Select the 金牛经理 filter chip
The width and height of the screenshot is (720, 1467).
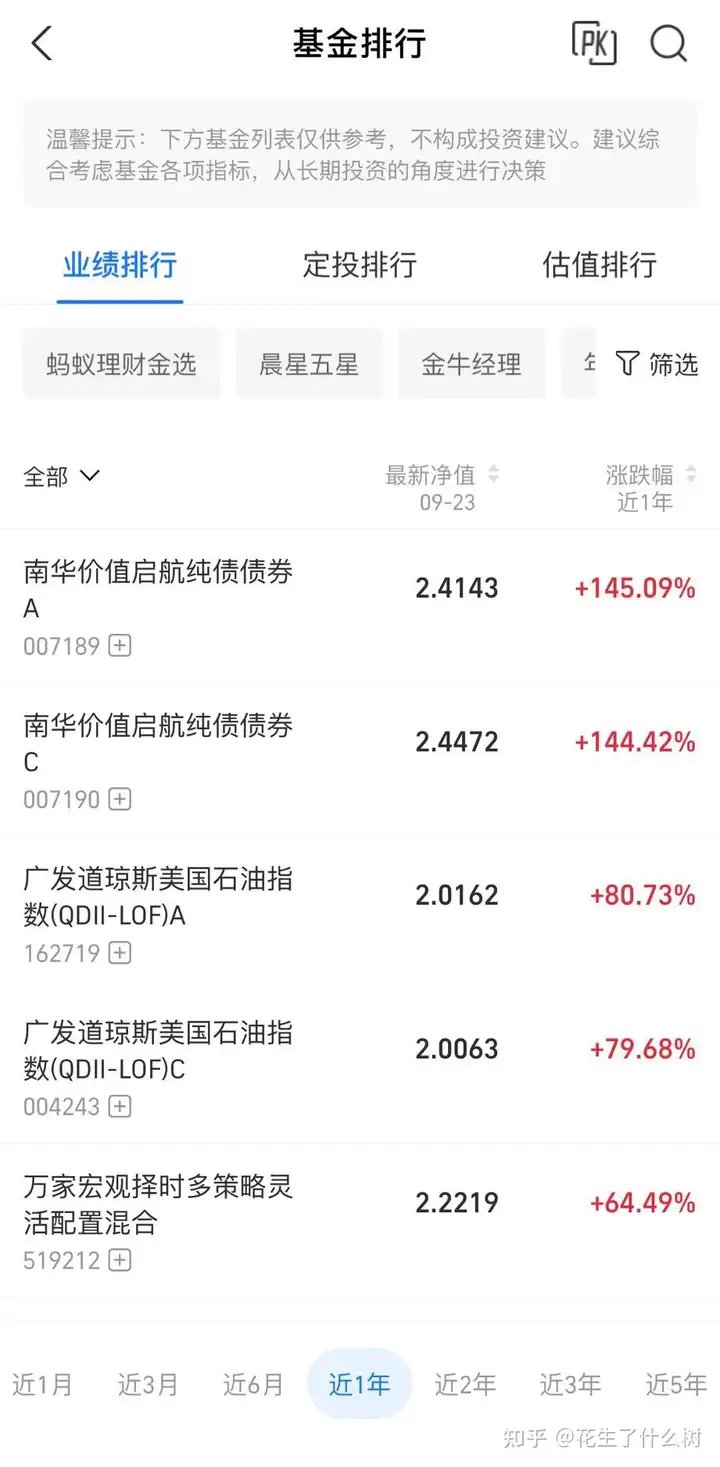coord(472,364)
